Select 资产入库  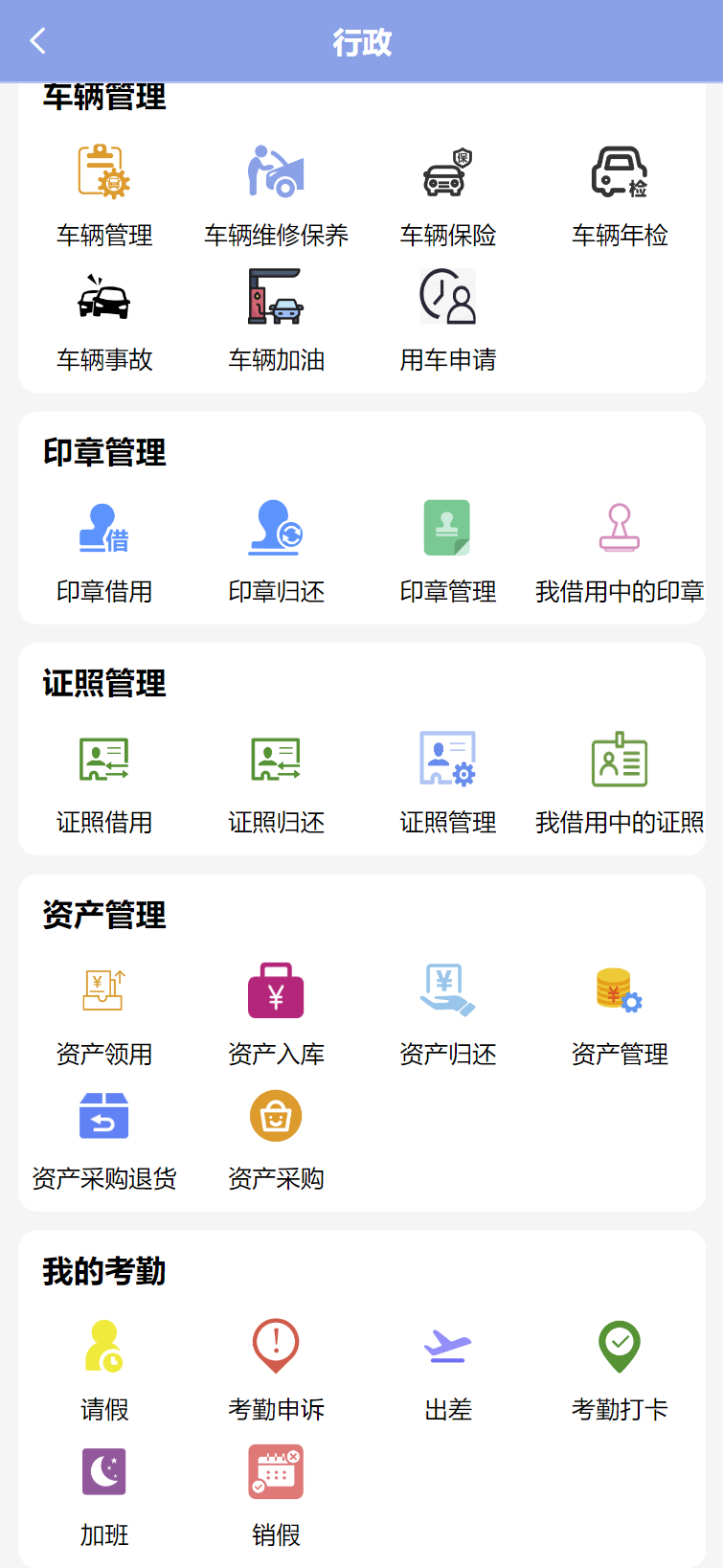(276, 1015)
